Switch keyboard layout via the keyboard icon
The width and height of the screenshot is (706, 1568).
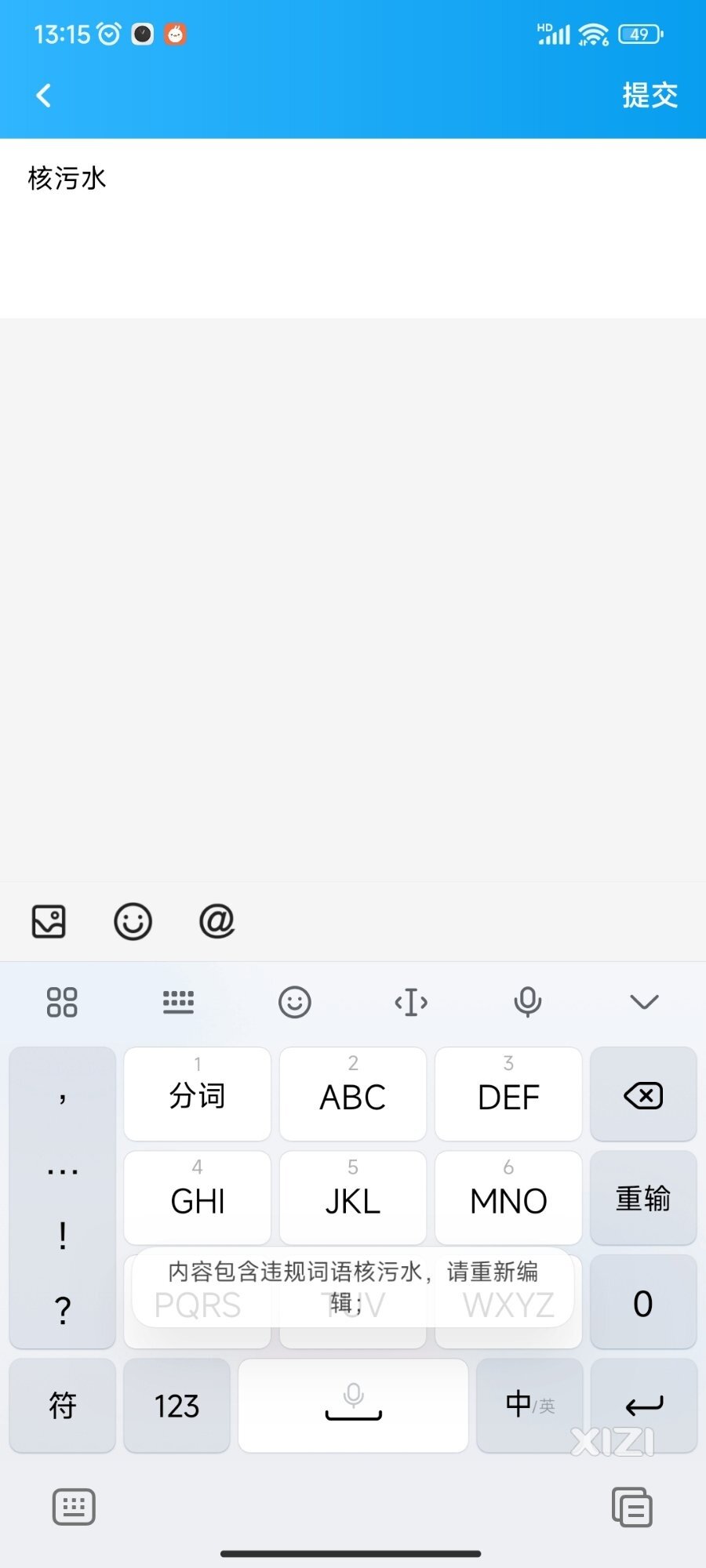tap(178, 1002)
